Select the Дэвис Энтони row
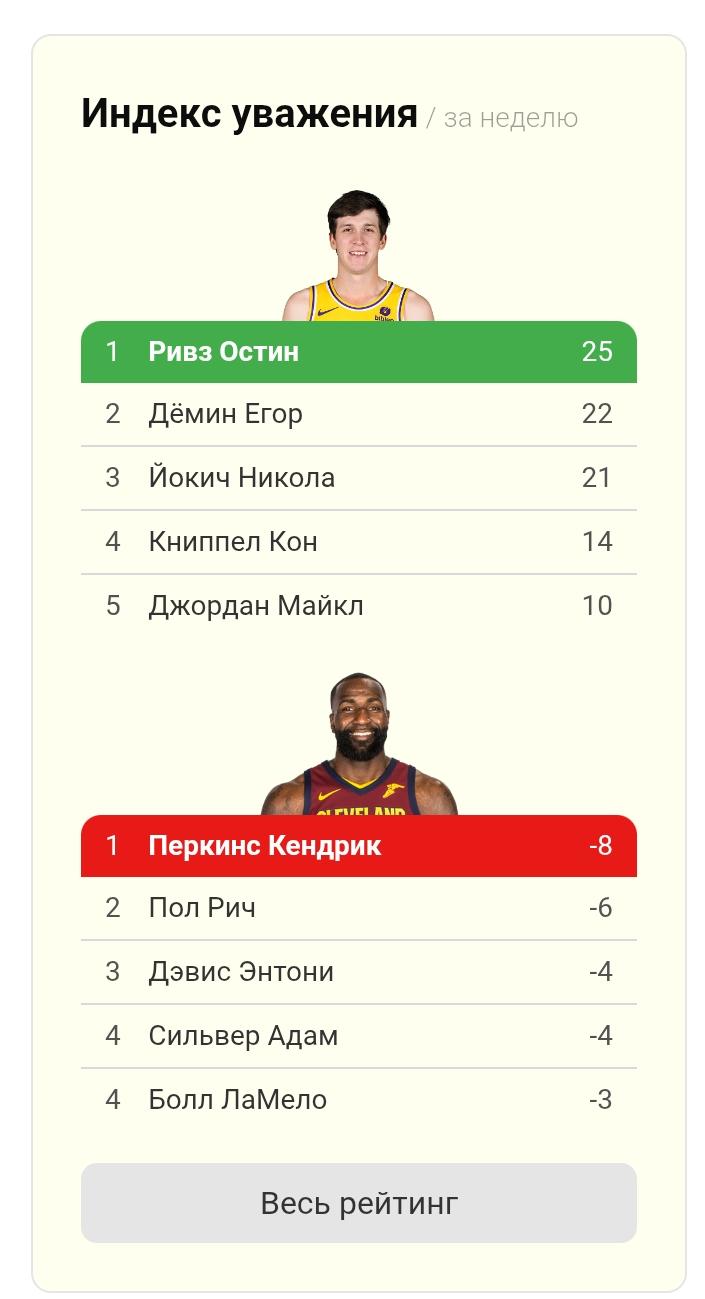This screenshot has height=1299, width=705. click(358, 972)
